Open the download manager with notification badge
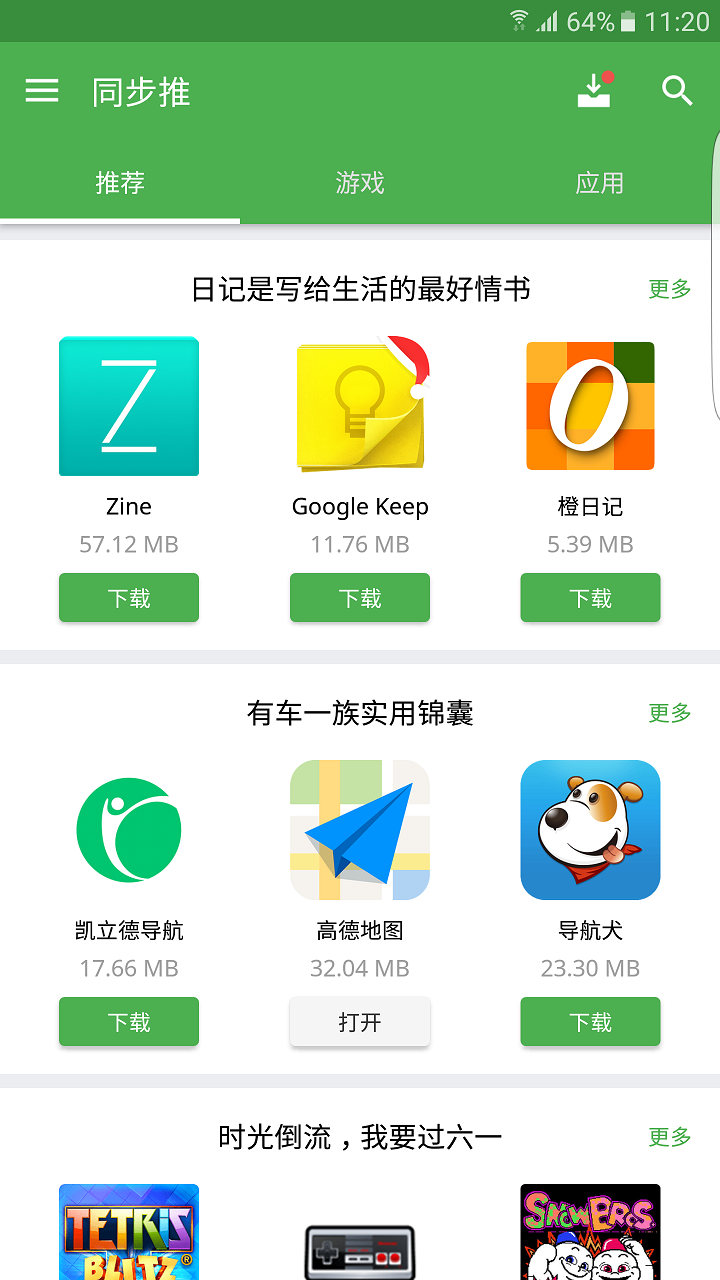The image size is (720, 1280). 594,91
